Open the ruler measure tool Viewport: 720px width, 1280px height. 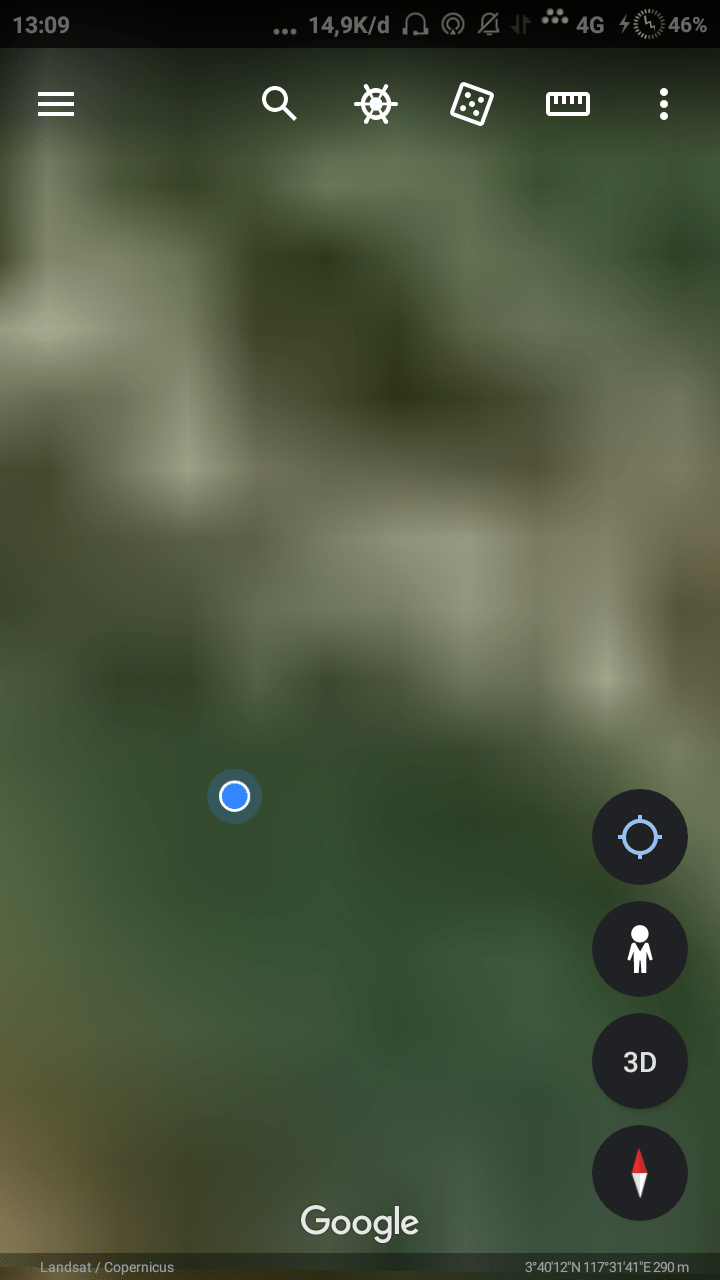568,104
